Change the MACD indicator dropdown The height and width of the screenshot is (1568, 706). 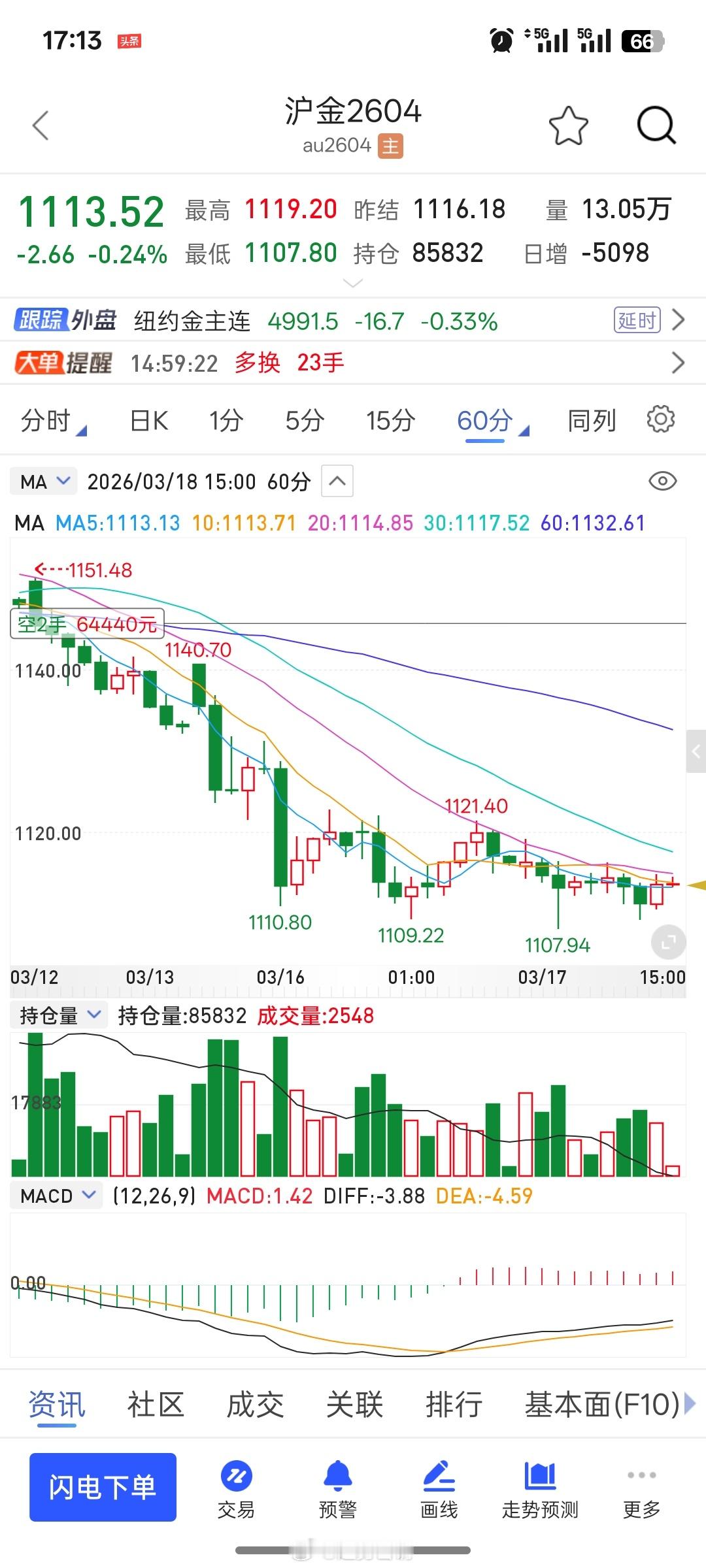click(x=58, y=1196)
